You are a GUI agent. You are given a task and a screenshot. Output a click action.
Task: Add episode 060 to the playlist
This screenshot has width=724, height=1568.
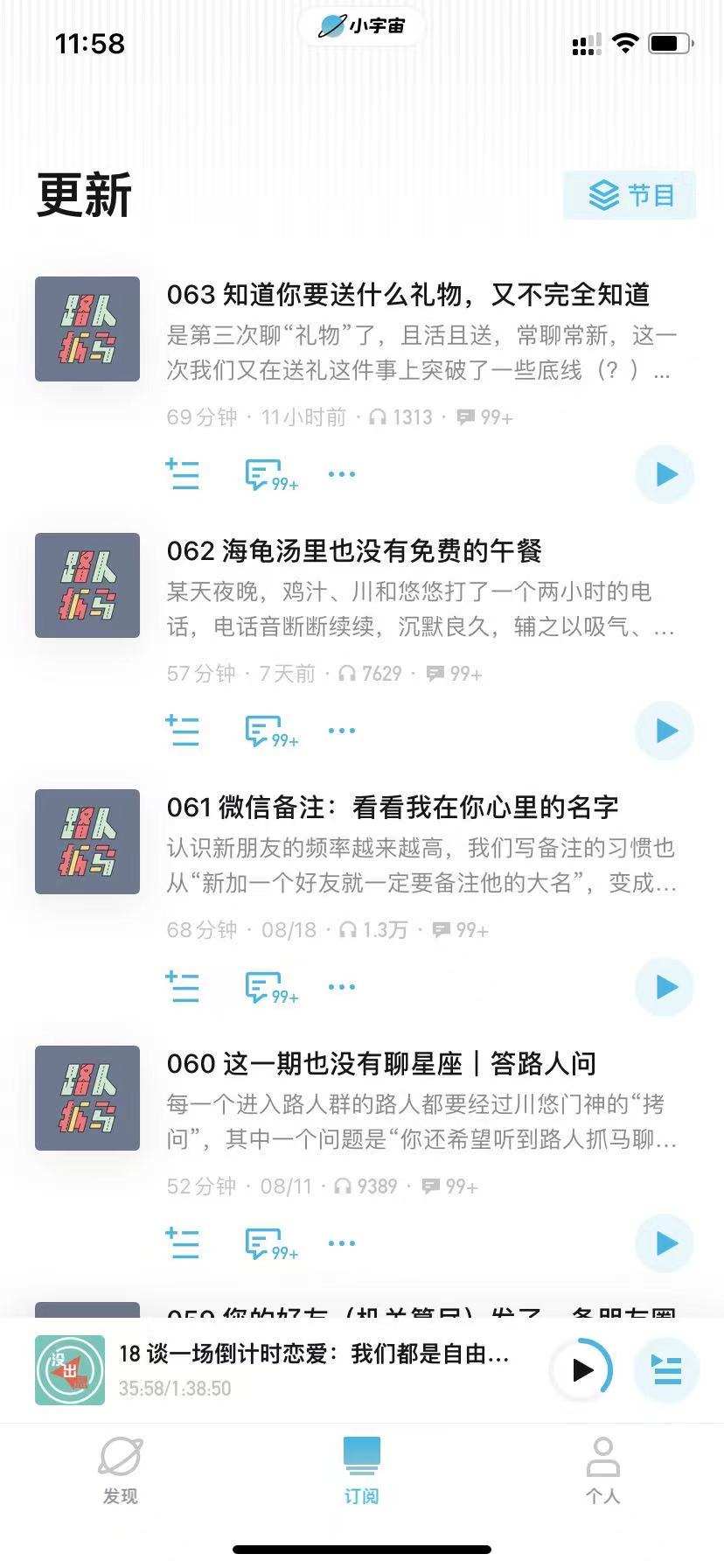point(183,1243)
